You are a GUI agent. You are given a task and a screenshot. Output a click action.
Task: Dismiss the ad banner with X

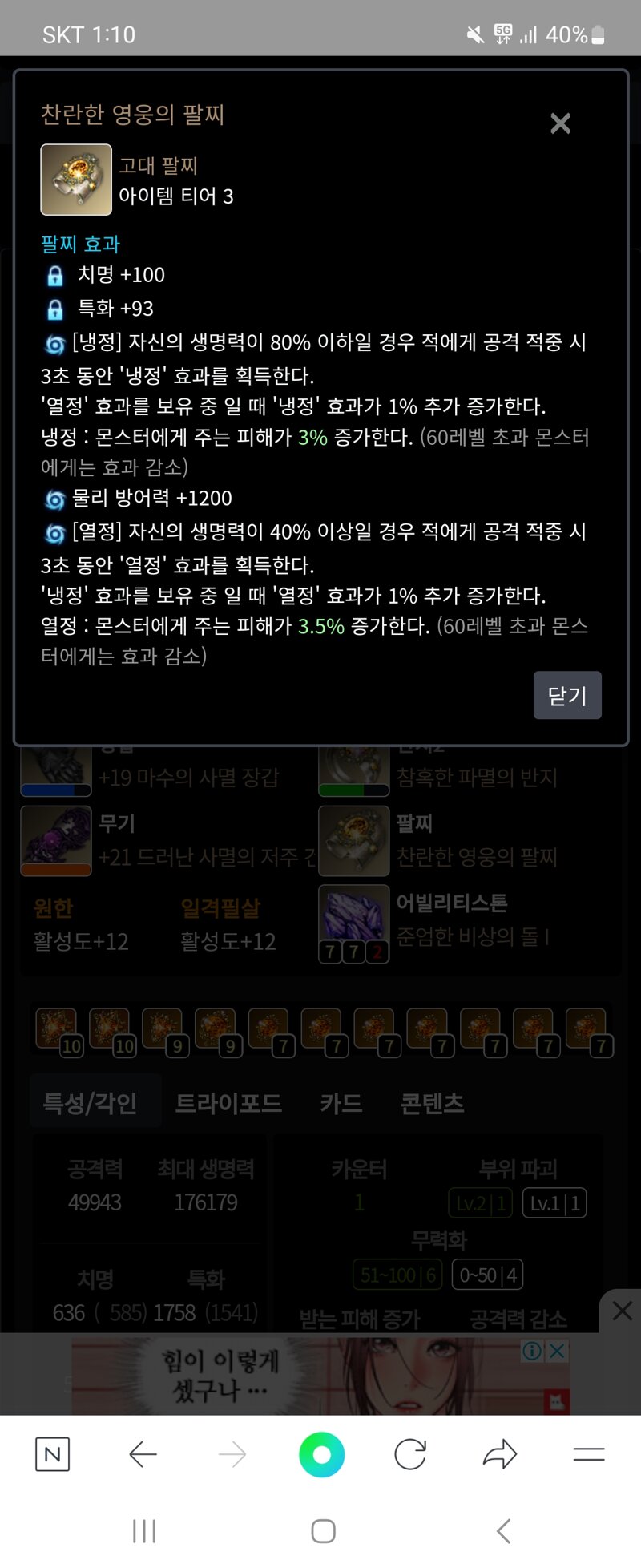point(622,1311)
